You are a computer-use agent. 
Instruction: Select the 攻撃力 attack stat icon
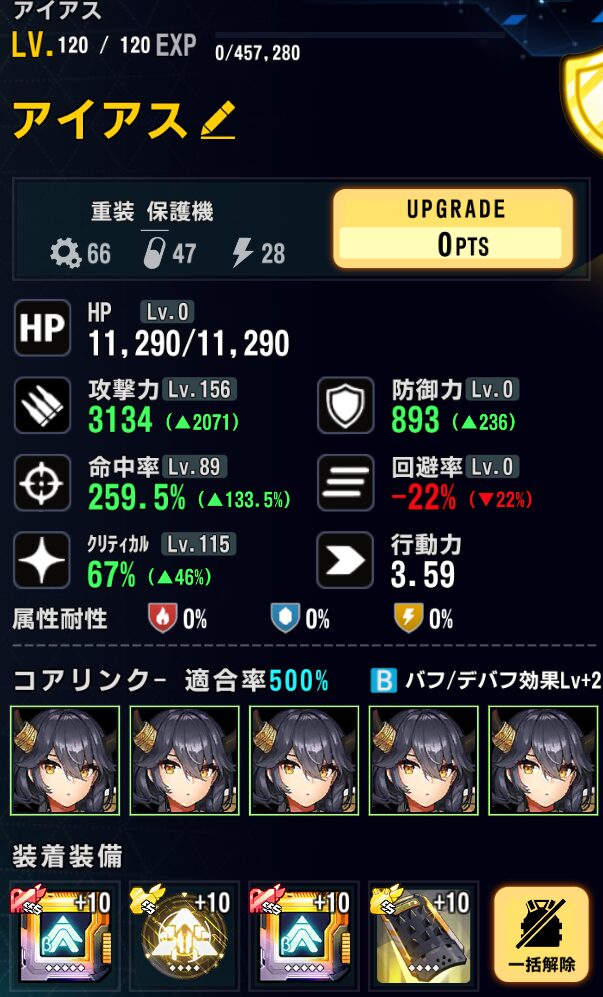tap(42, 406)
